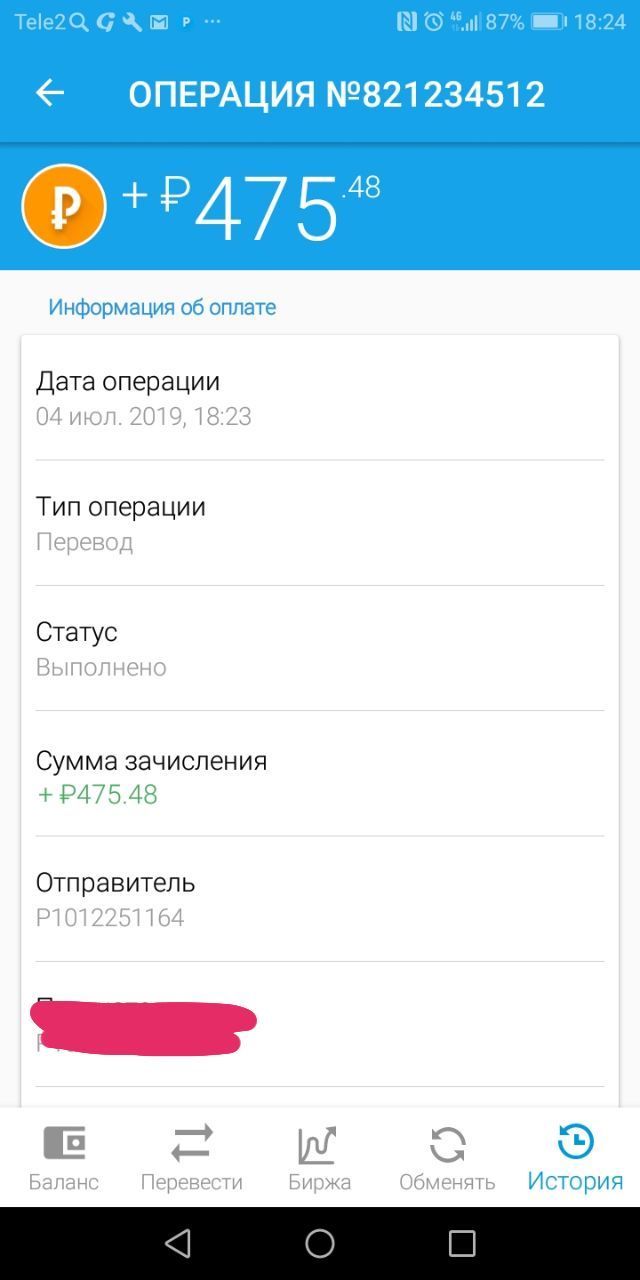Go back using the arrow in header
The height and width of the screenshot is (1280, 640).
pos(50,93)
